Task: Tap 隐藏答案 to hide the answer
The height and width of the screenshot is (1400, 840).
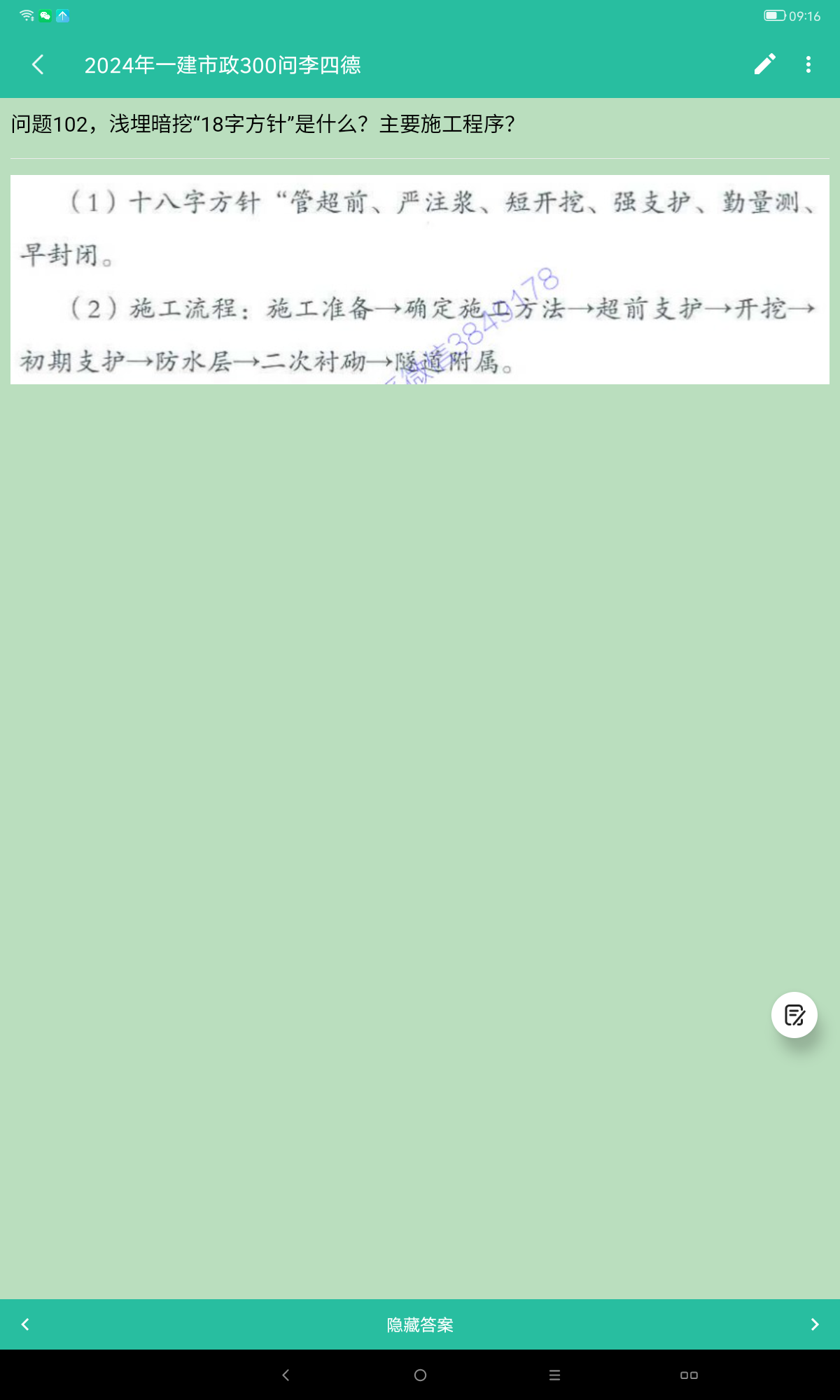Action: pyautogui.click(x=420, y=1324)
